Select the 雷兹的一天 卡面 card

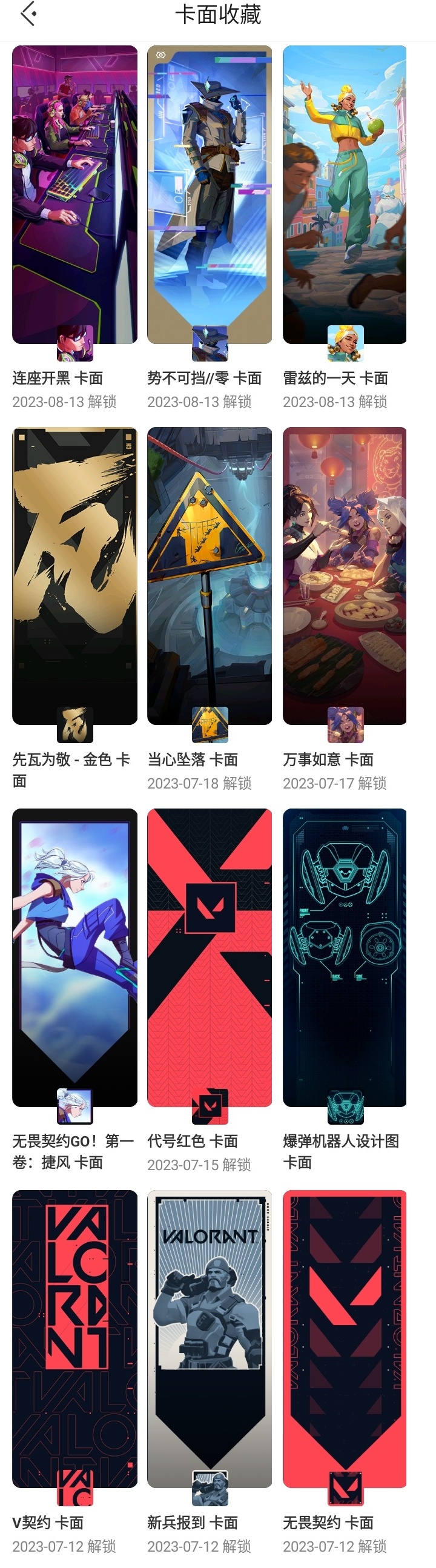(345, 195)
